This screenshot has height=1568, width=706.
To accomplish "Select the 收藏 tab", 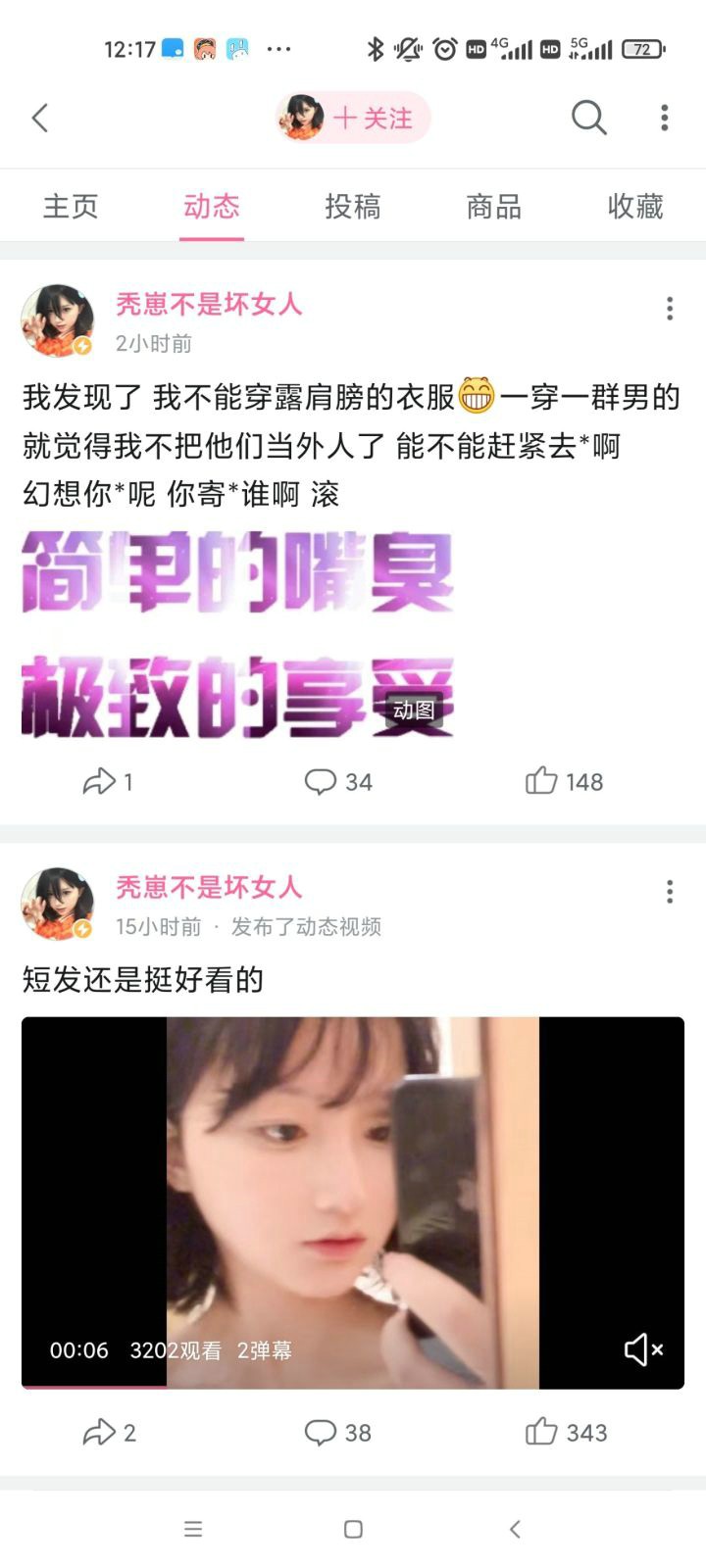I will [635, 207].
